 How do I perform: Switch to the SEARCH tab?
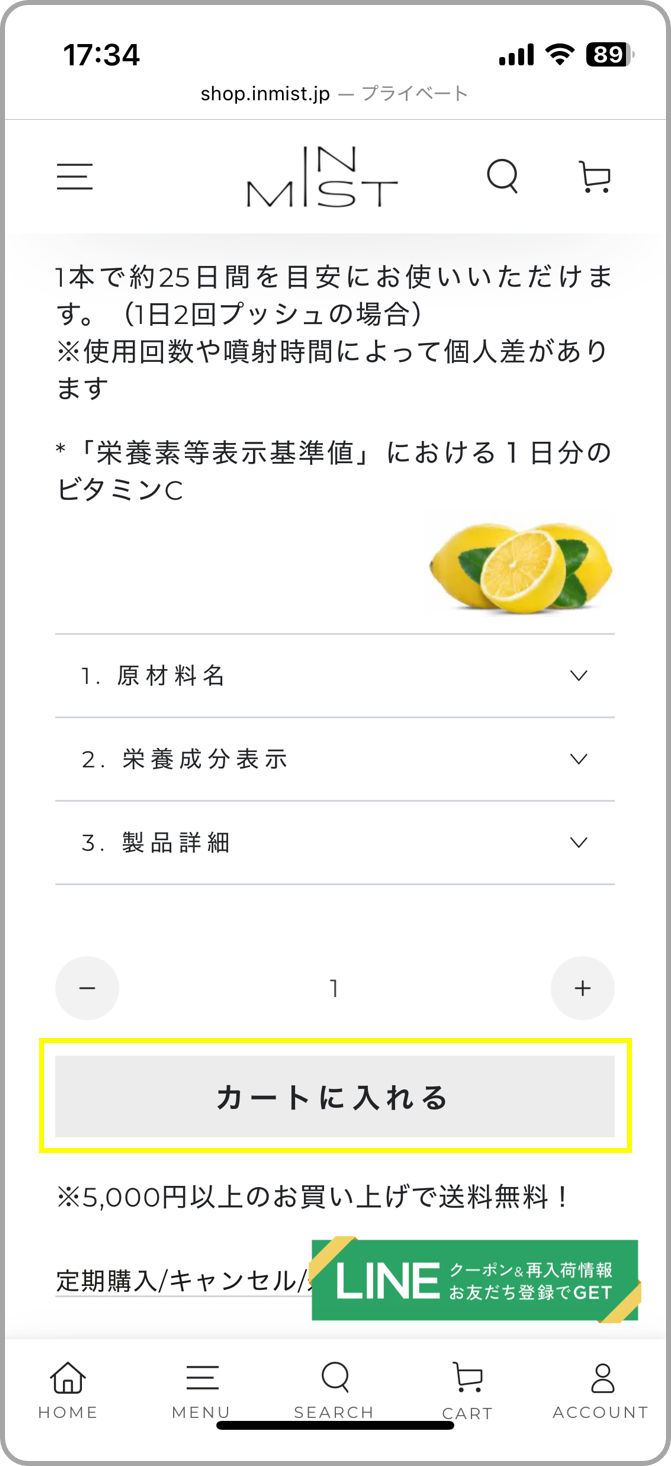click(x=334, y=1390)
